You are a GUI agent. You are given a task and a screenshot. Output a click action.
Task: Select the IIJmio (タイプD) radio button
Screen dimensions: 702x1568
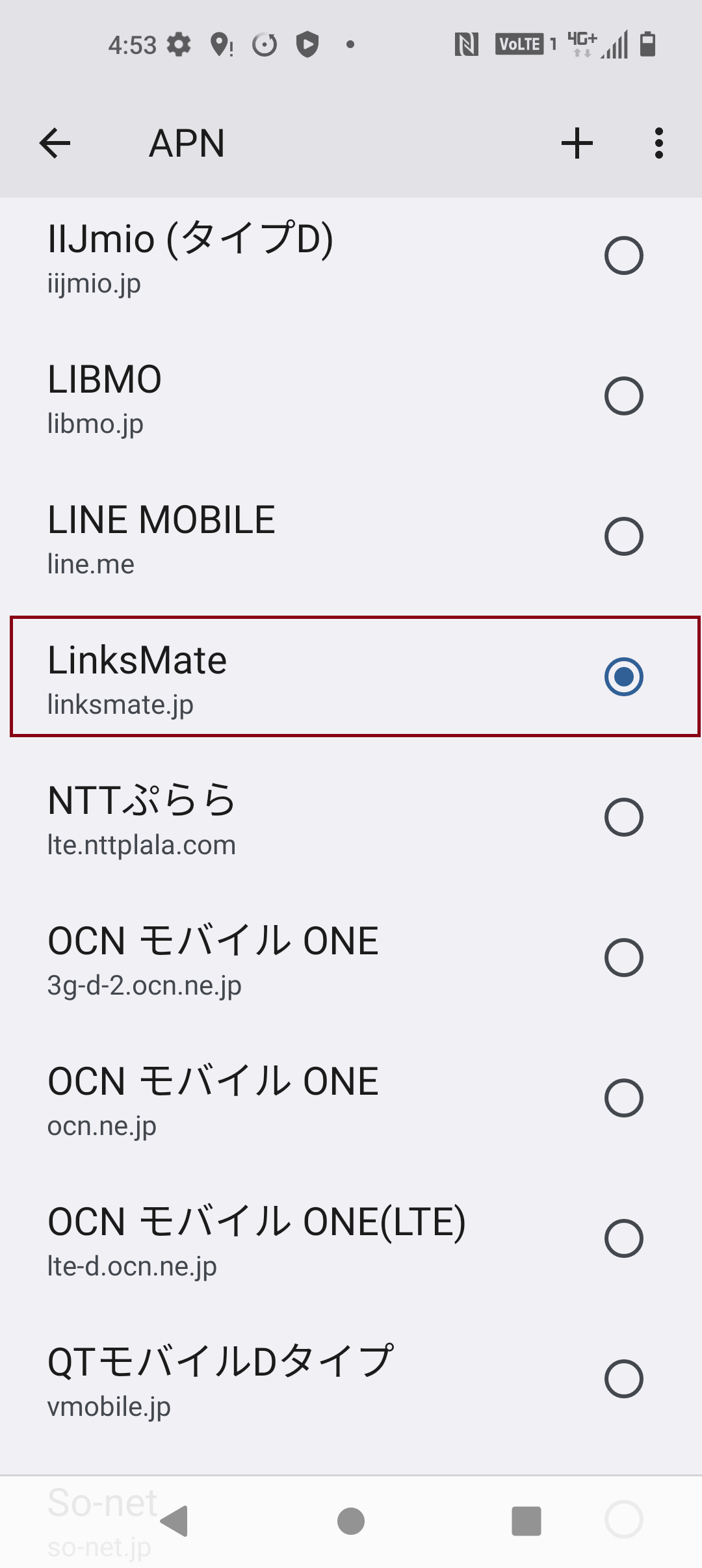pos(623,254)
